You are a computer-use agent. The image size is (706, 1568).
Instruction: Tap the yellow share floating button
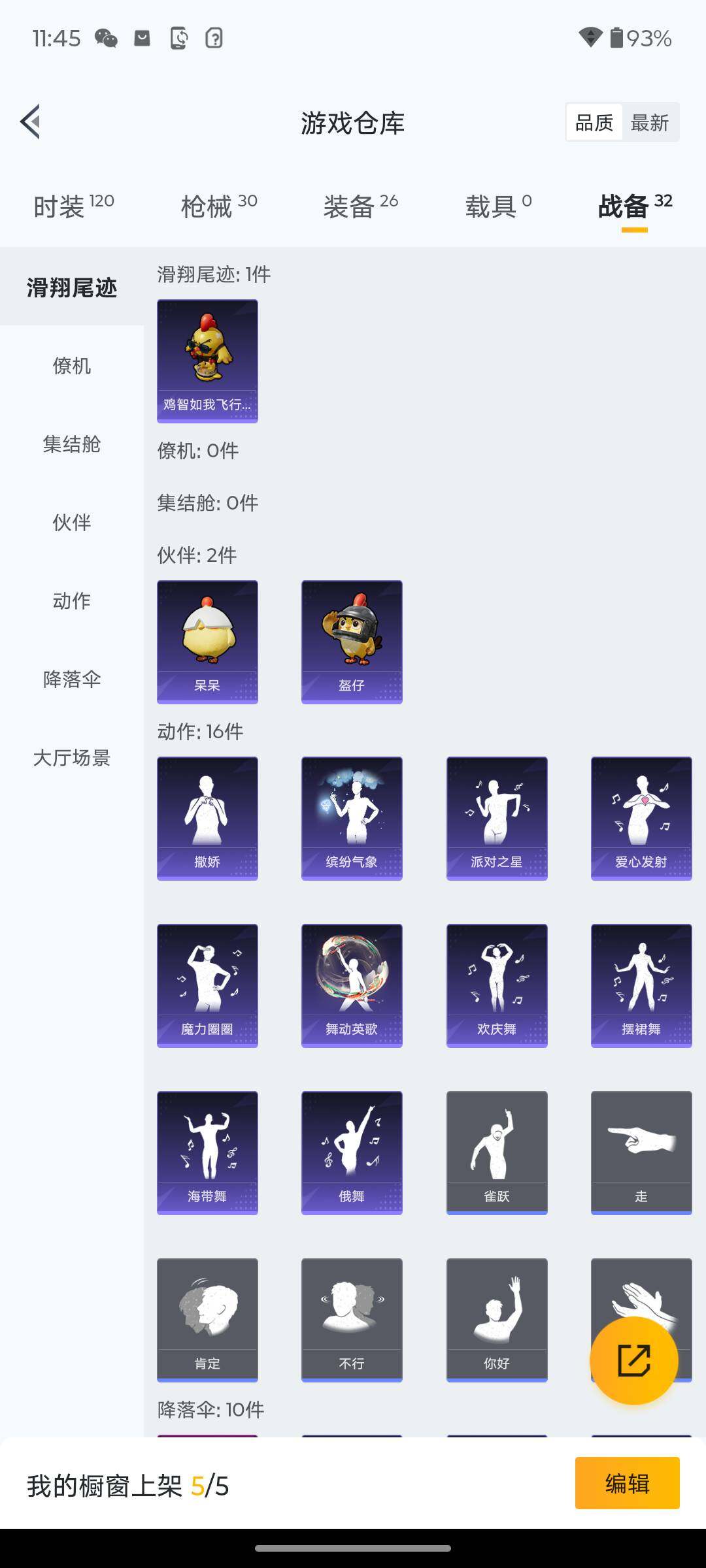coord(633,1361)
